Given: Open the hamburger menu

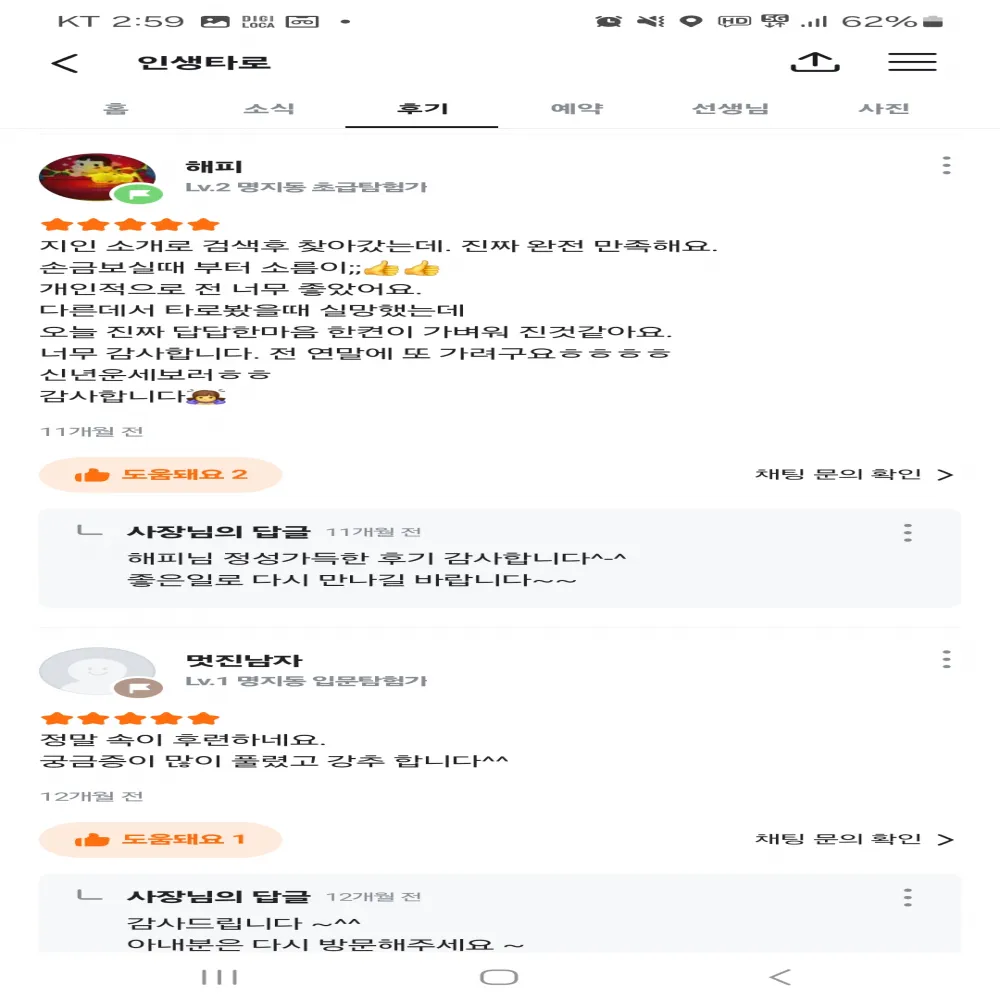Looking at the screenshot, I should click(x=912, y=62).
